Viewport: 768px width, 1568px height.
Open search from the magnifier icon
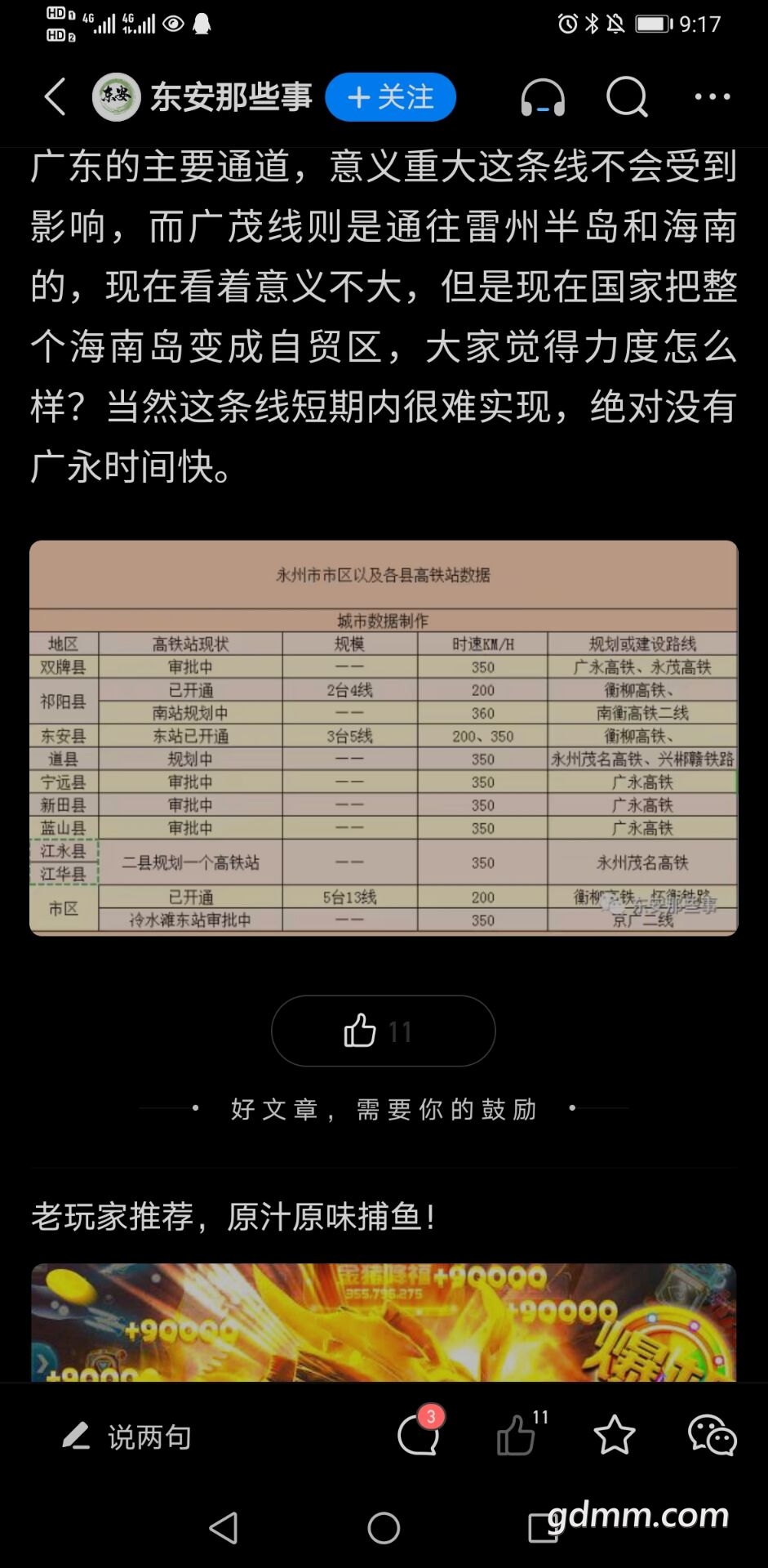tap(627, 98)
